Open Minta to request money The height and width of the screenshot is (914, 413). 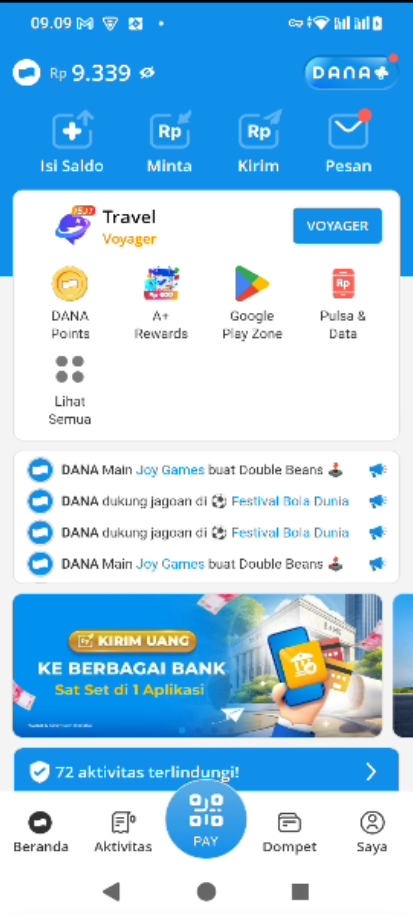click(x=170, y=142)
